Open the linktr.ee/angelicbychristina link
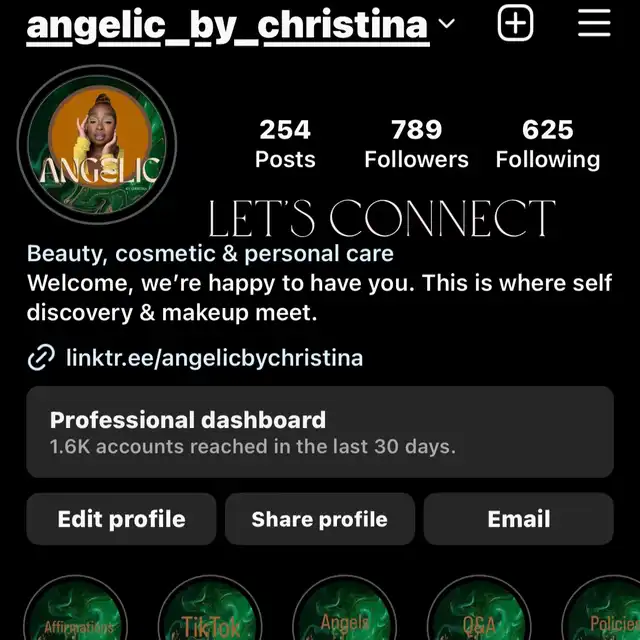The width and height of the screenshot is (640, 640). 213,357
